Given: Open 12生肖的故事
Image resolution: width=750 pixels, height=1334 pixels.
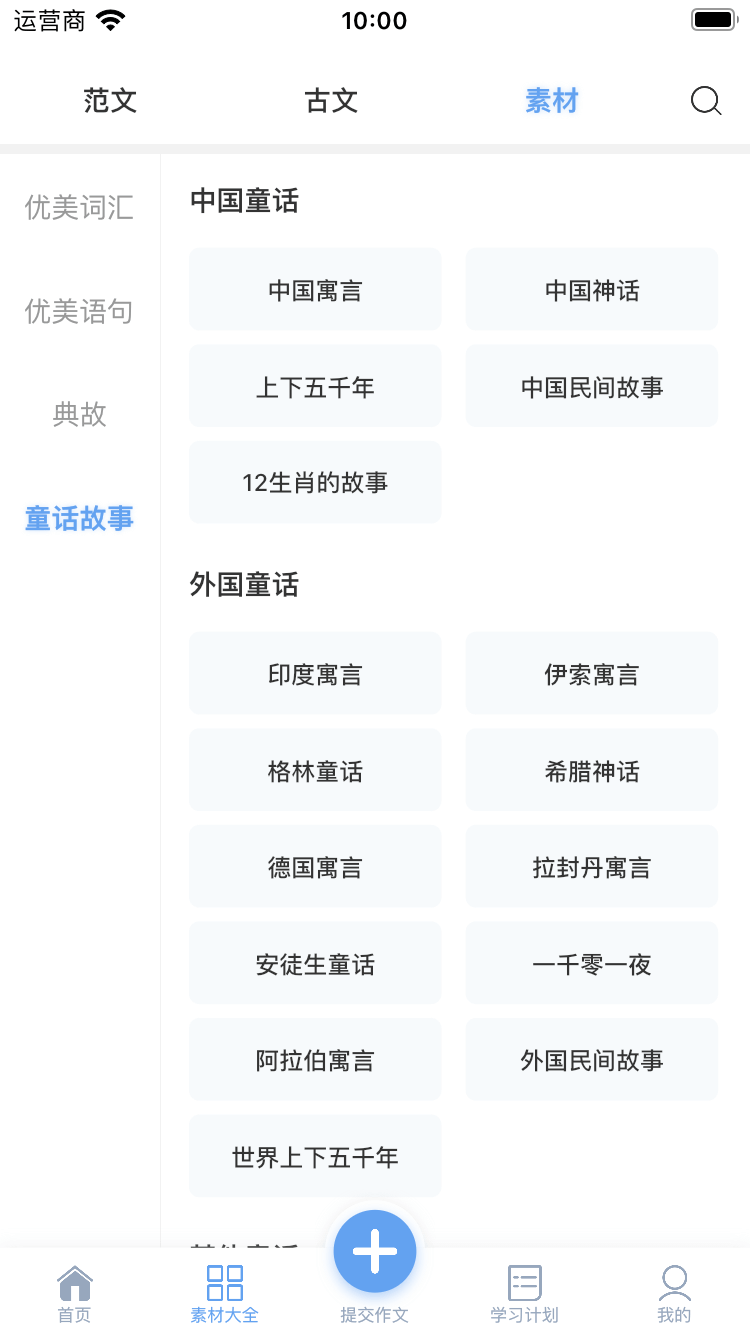Looking at the screenshot, I should coord(315,482).
